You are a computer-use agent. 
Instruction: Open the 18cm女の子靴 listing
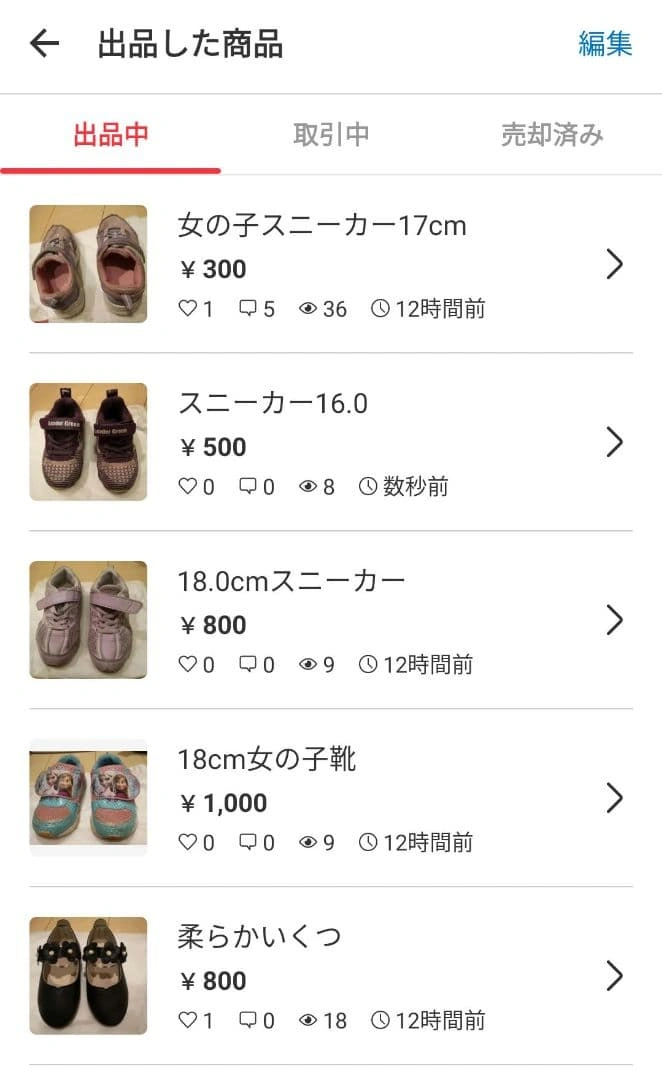[x=267, y=759]
